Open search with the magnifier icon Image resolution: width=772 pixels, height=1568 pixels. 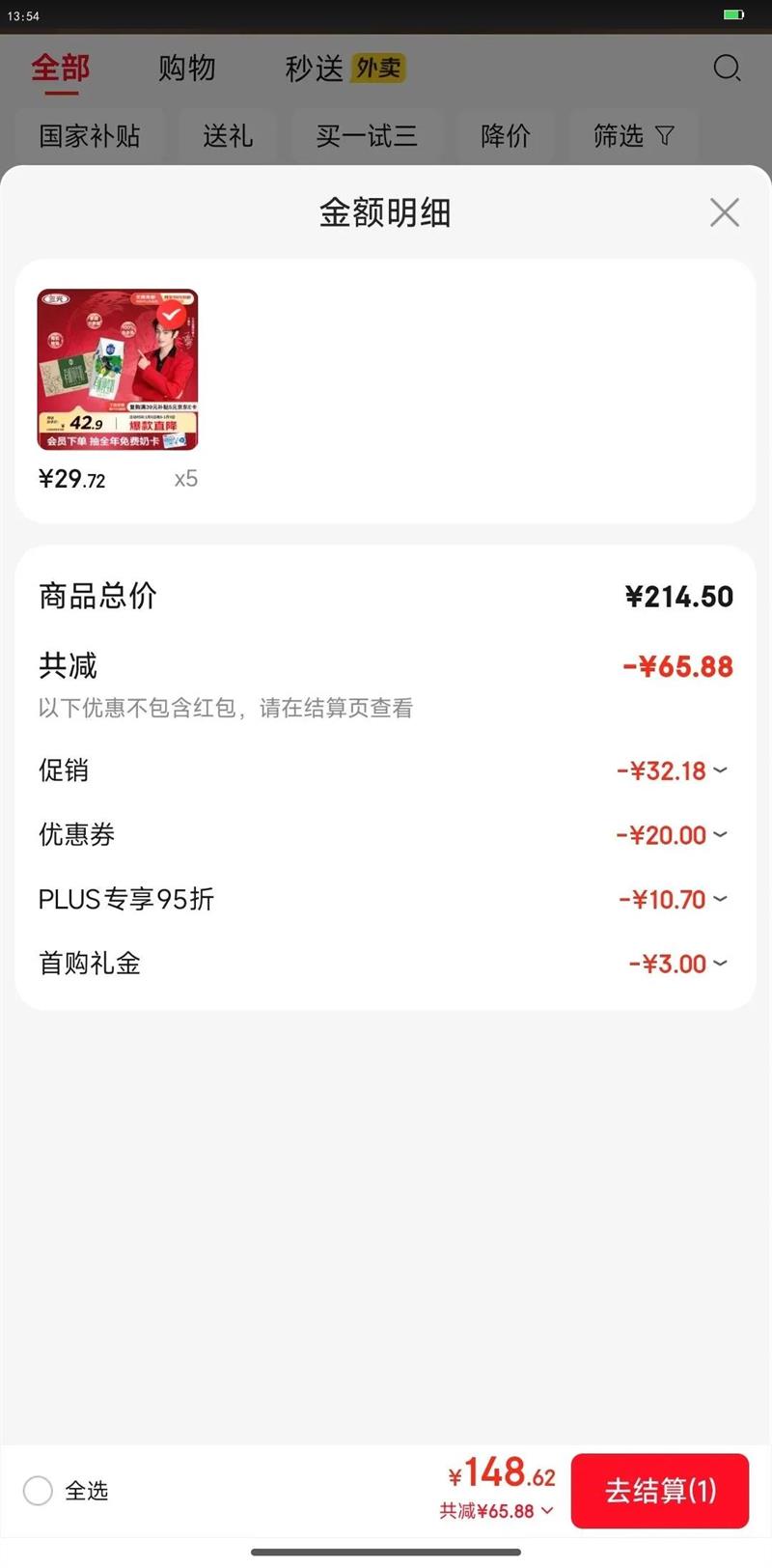coord(726,69)
